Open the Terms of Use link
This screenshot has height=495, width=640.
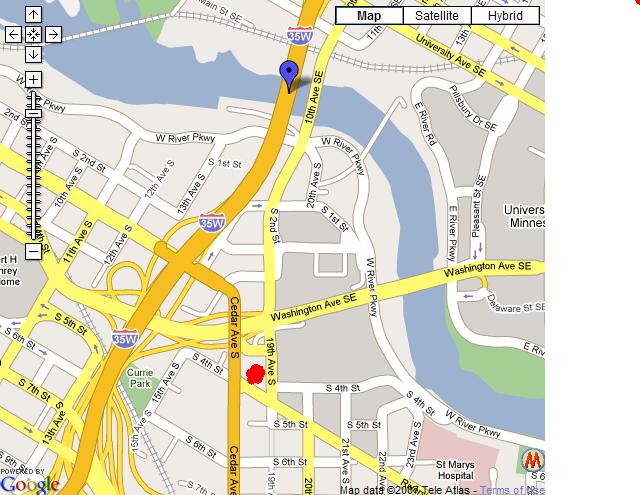[513, 489]
